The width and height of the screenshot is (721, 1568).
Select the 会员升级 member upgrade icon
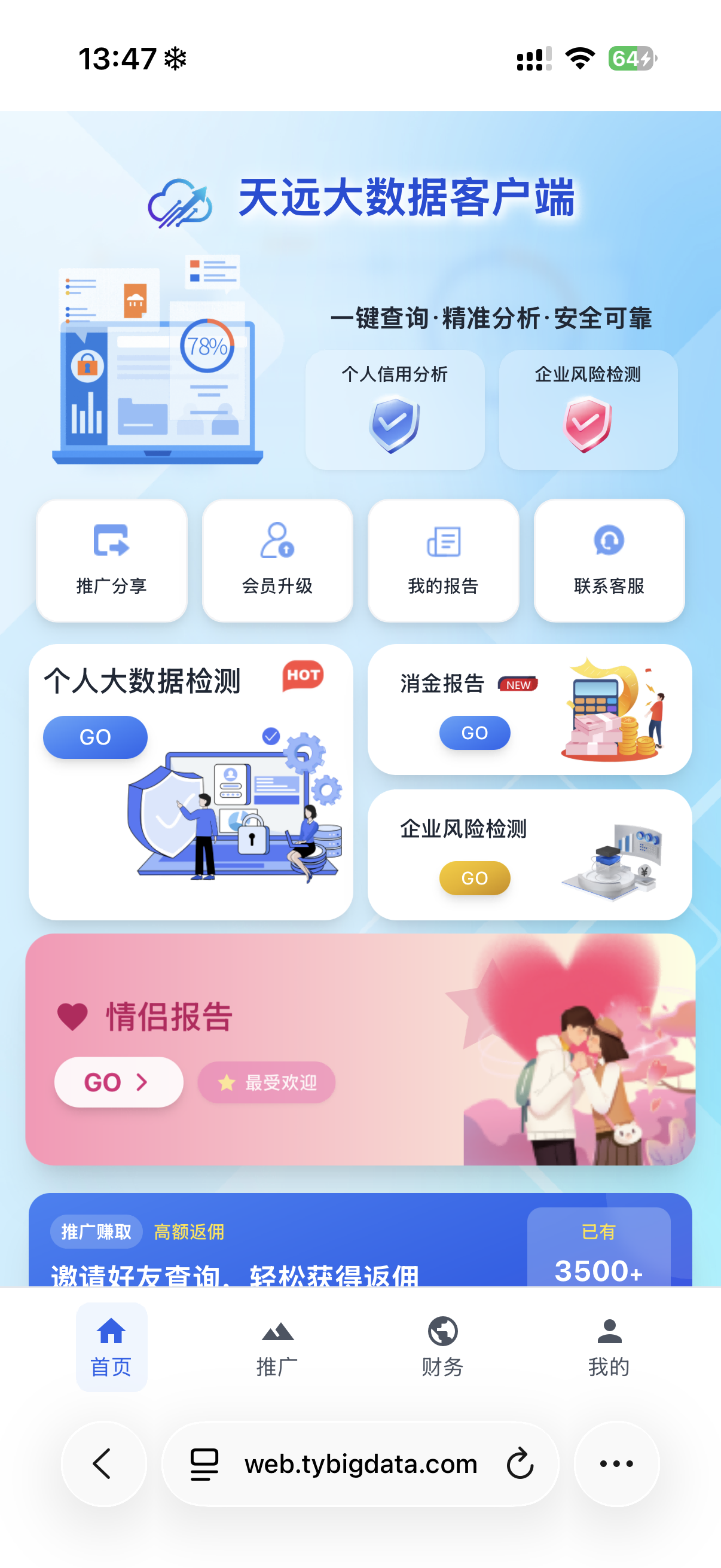click(277, 543)
